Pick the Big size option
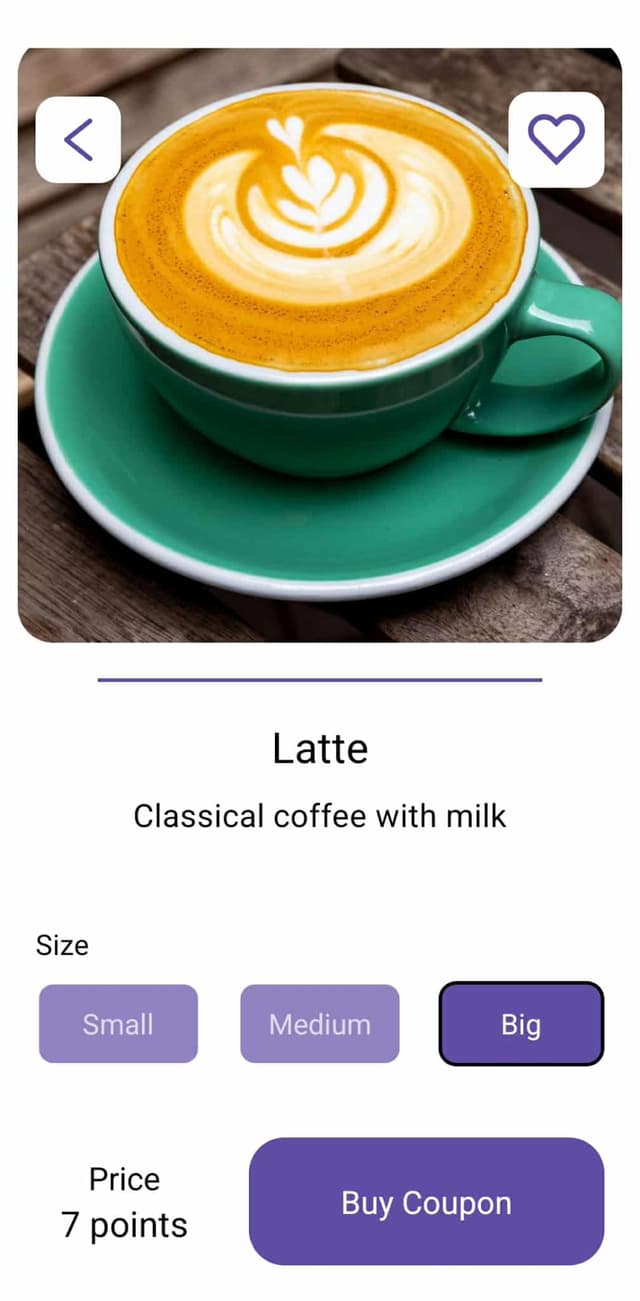The height and width of the screenshot is (1301, 640). point(521,1024)
